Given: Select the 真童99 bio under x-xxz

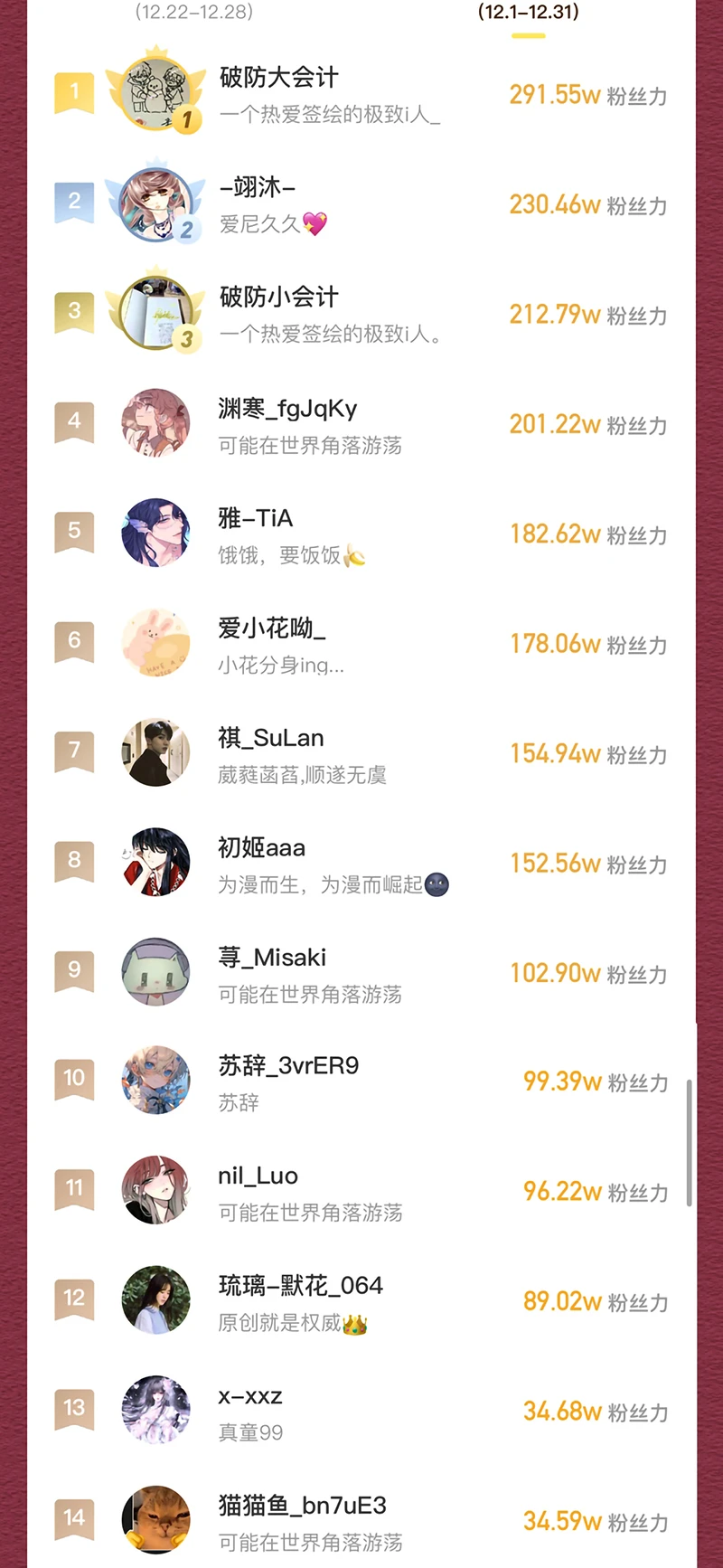Looking at the screenshot, I should coord(249,1432).
